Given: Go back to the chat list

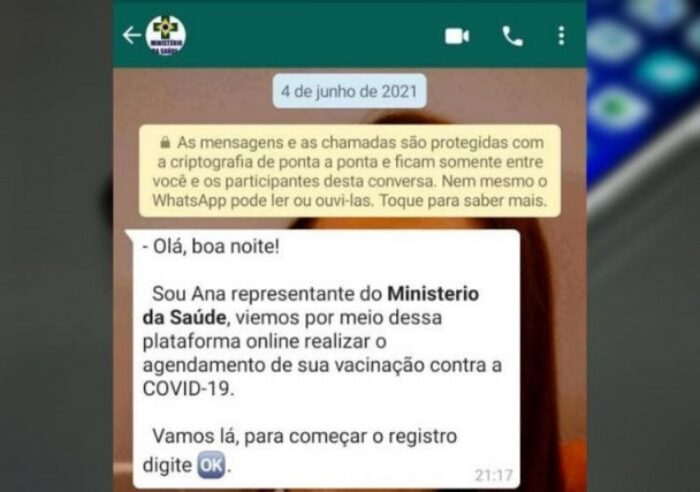Looking at the screenshot, I should pos(132,35).
